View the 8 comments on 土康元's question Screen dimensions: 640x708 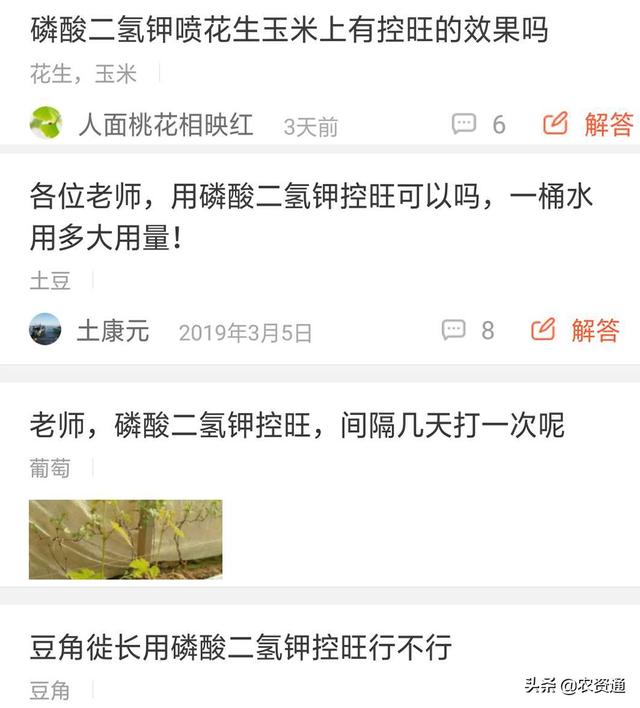coord(468,330)
